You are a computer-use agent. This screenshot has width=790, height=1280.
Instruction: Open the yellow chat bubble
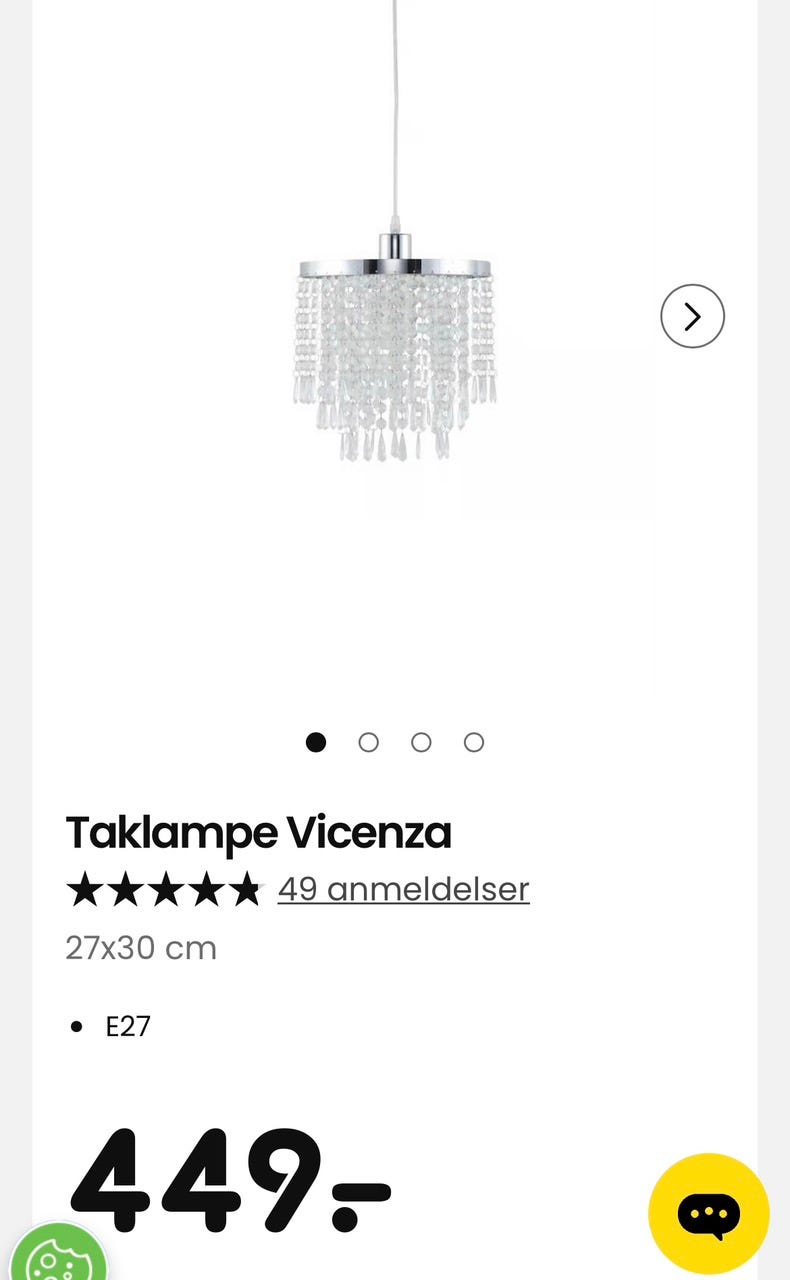709,1214
